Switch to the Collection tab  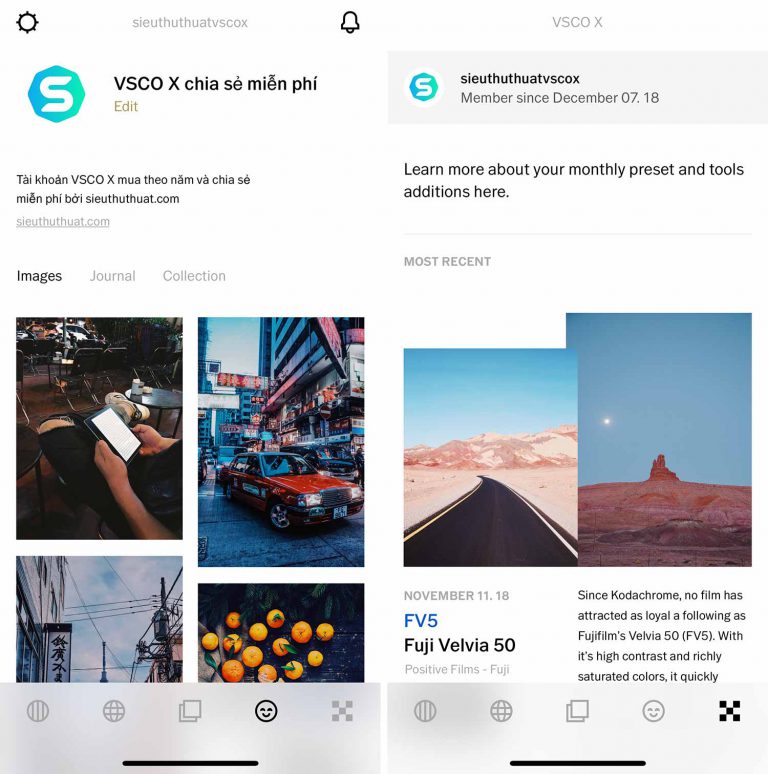click(x=194, y=276)
